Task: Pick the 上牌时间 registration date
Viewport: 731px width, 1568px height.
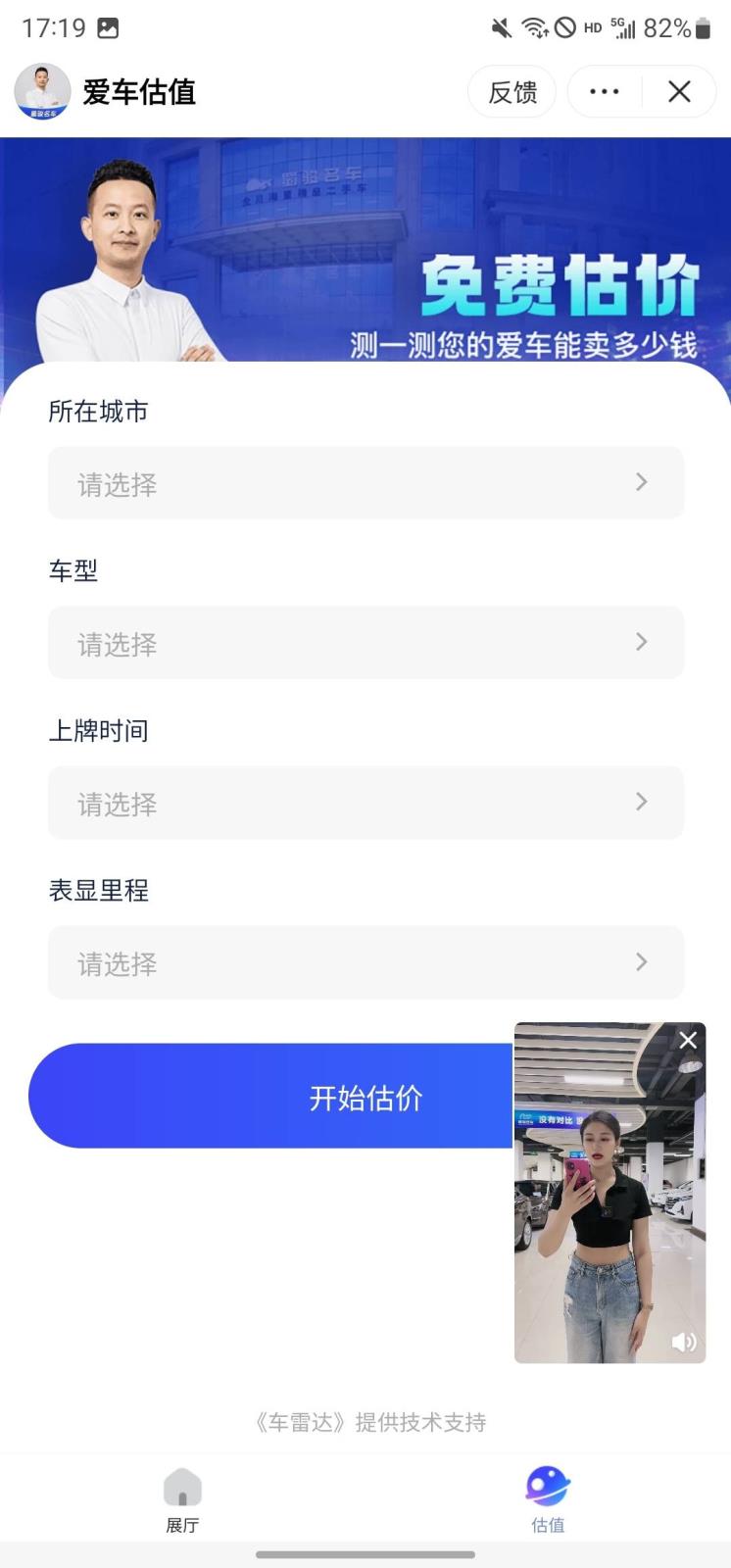Action: click(x=365, y=803)
